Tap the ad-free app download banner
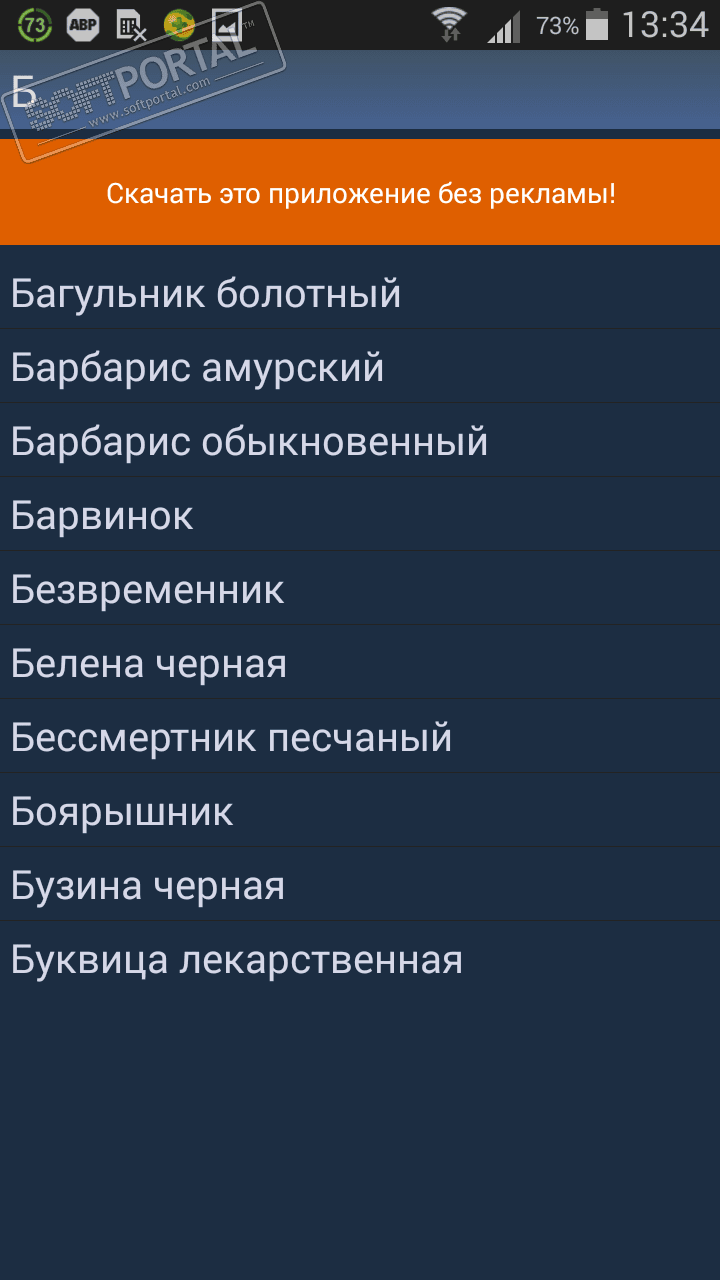The width and height of the screenshot is (720, 1280). [x=360, y=193]
